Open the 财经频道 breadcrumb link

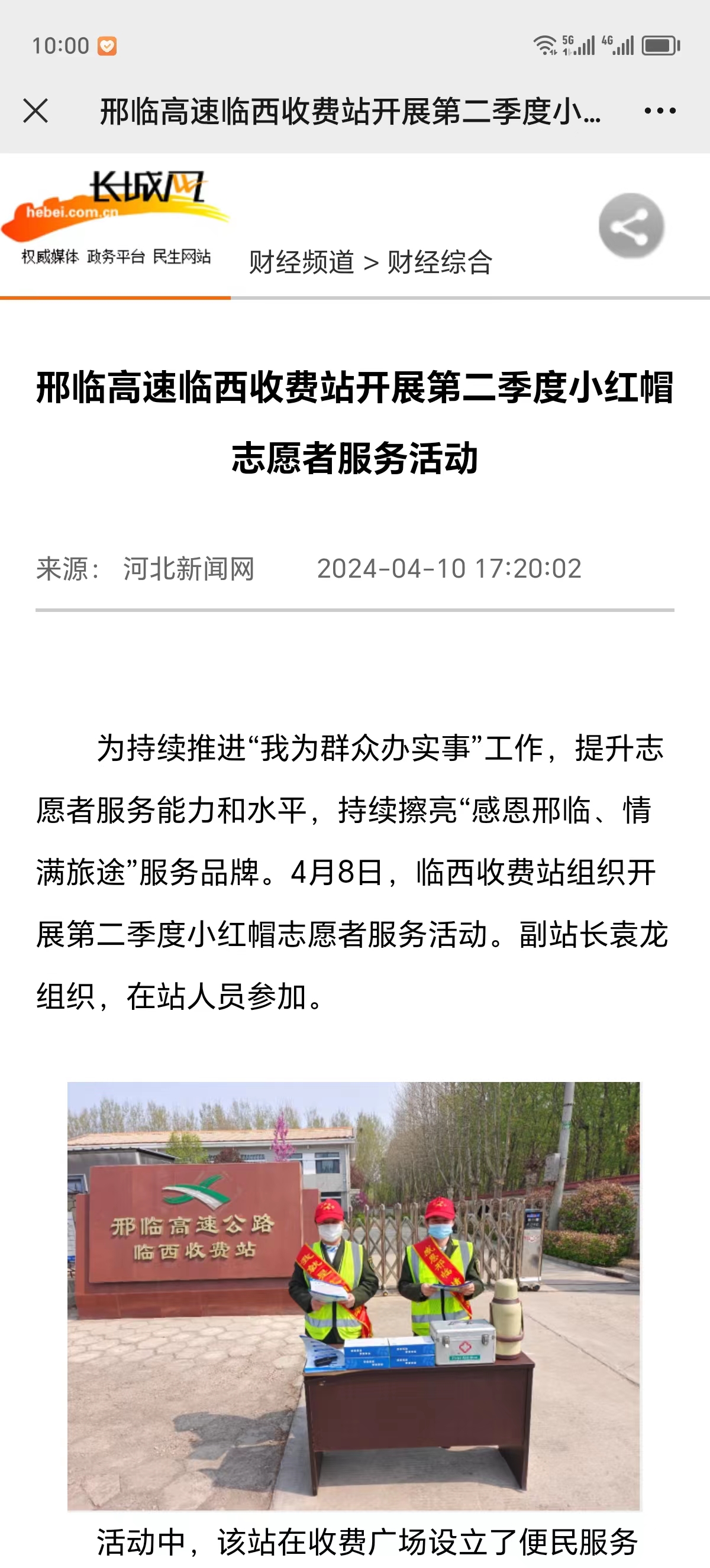(301, 263)
